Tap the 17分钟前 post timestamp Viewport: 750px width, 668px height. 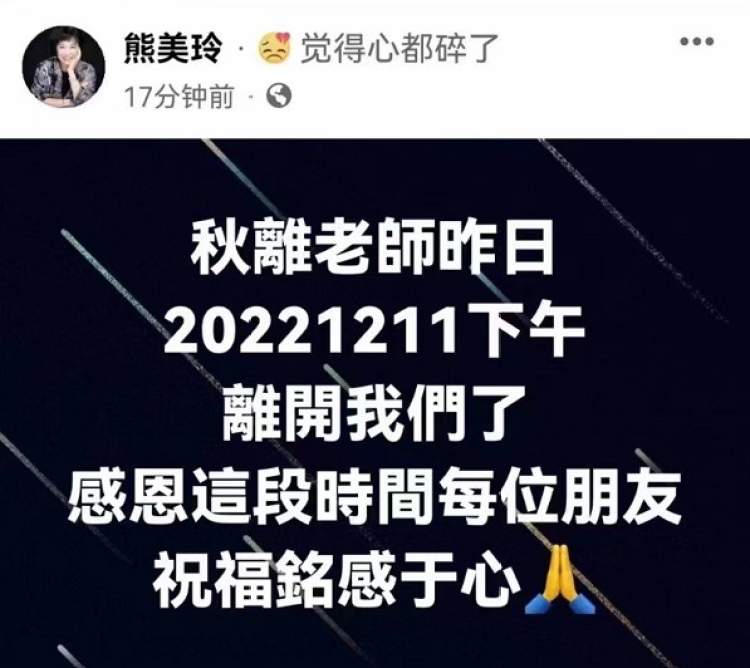[x=180, y=96]
